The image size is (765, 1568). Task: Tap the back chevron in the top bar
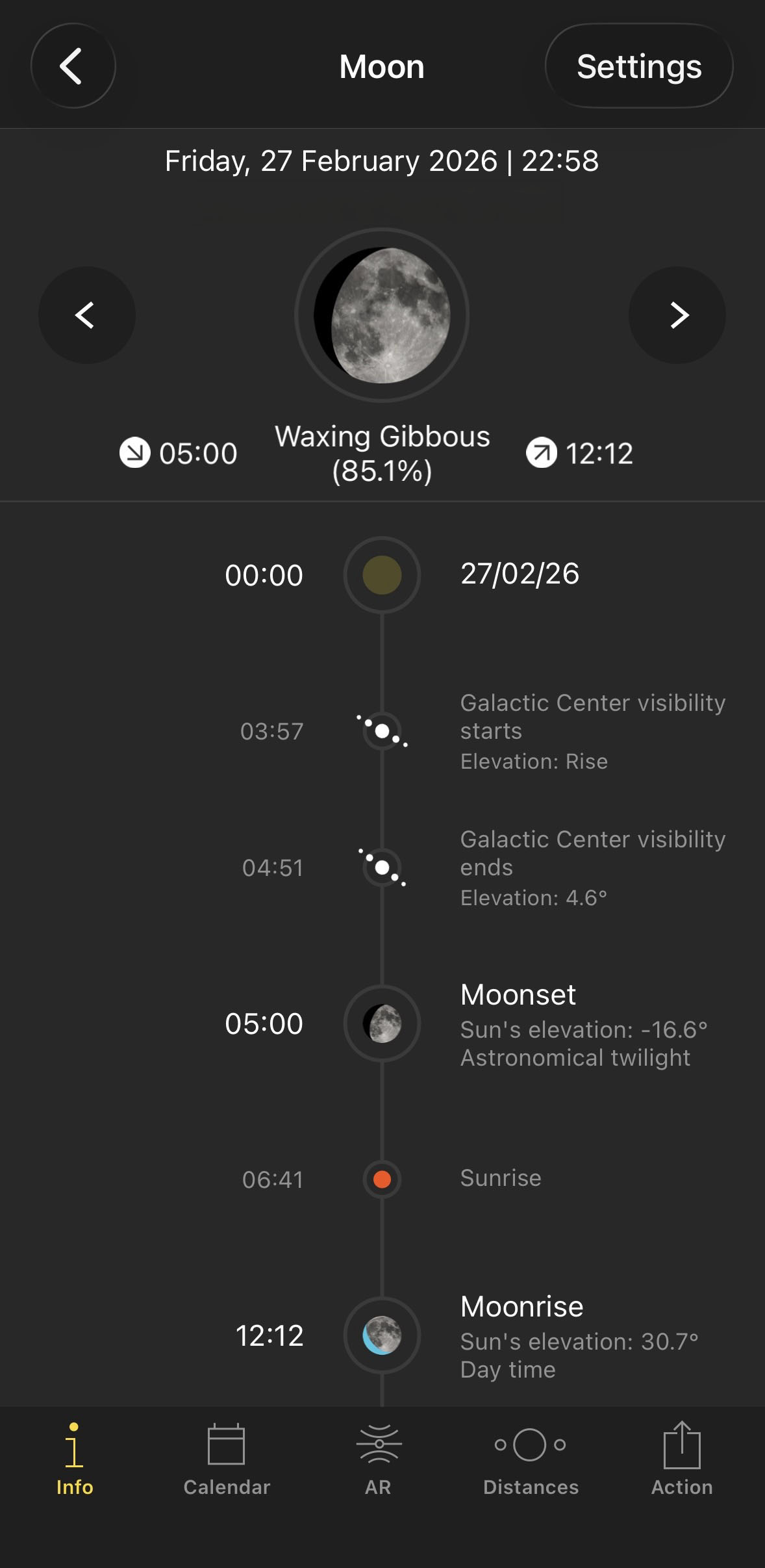point(72,66)
